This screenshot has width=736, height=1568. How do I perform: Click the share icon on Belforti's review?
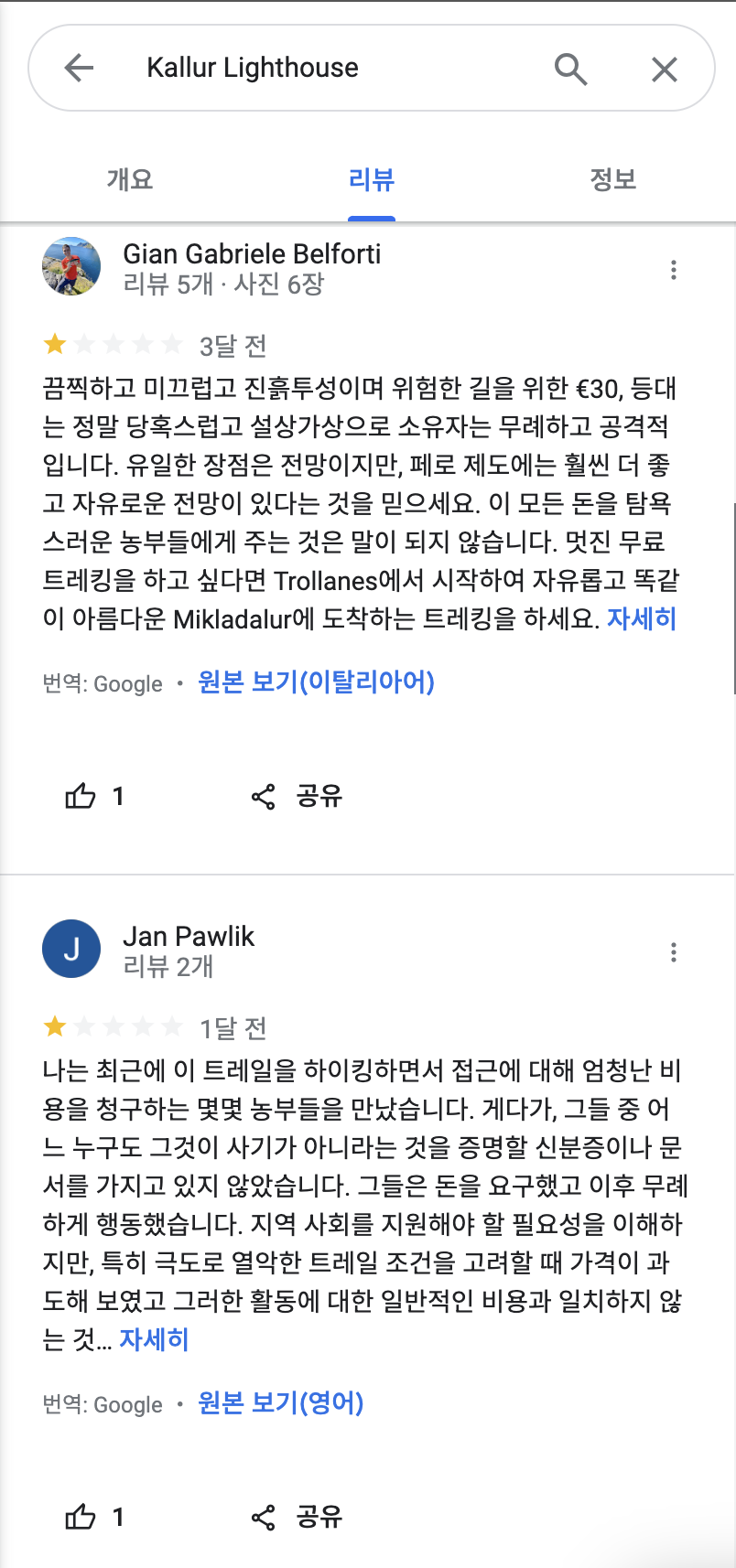[263, 796]
